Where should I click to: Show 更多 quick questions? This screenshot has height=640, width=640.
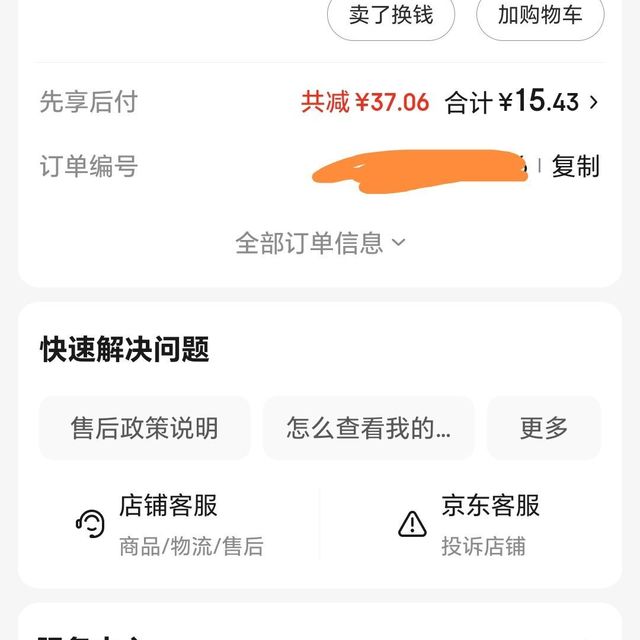click(544, 428)
